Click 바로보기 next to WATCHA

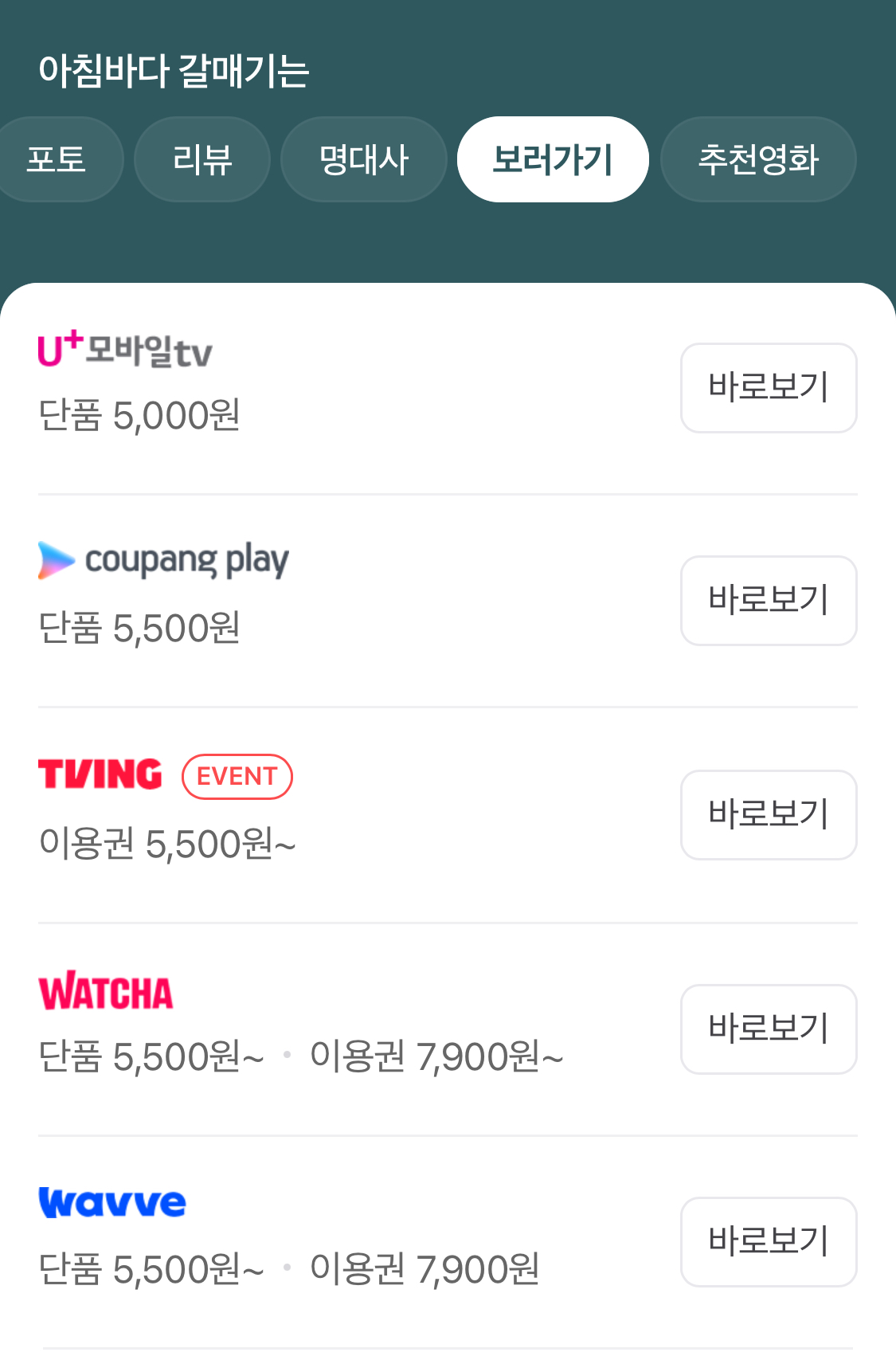point(768,1029)
